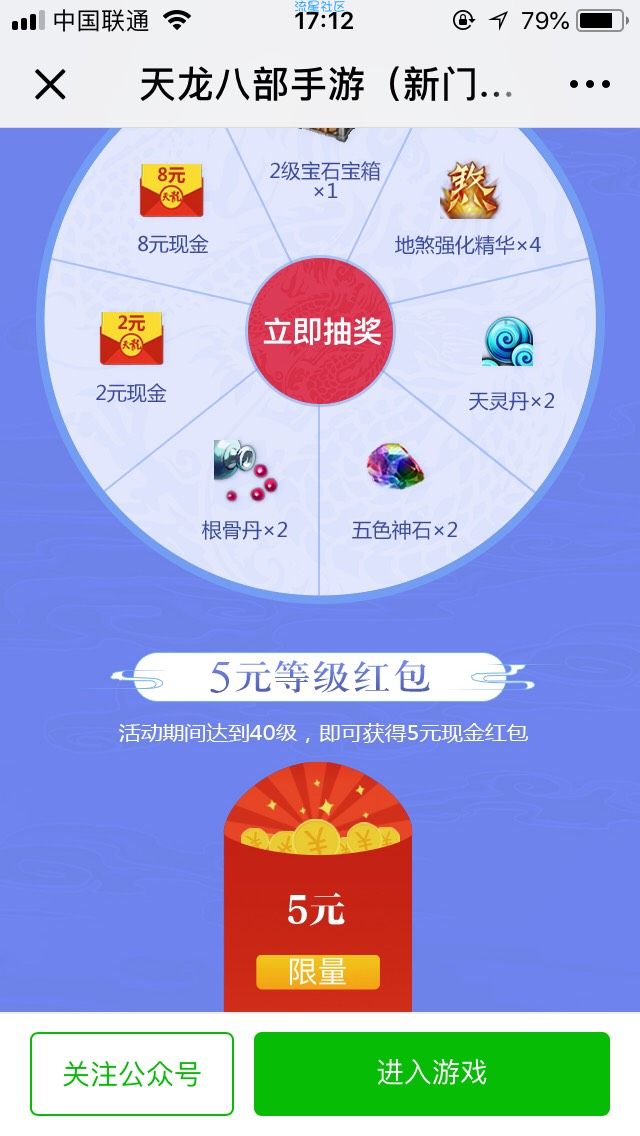Open the three-dot overflow menu
The width and height of the screenshot is (640, 1136).
tap(589, 85)
